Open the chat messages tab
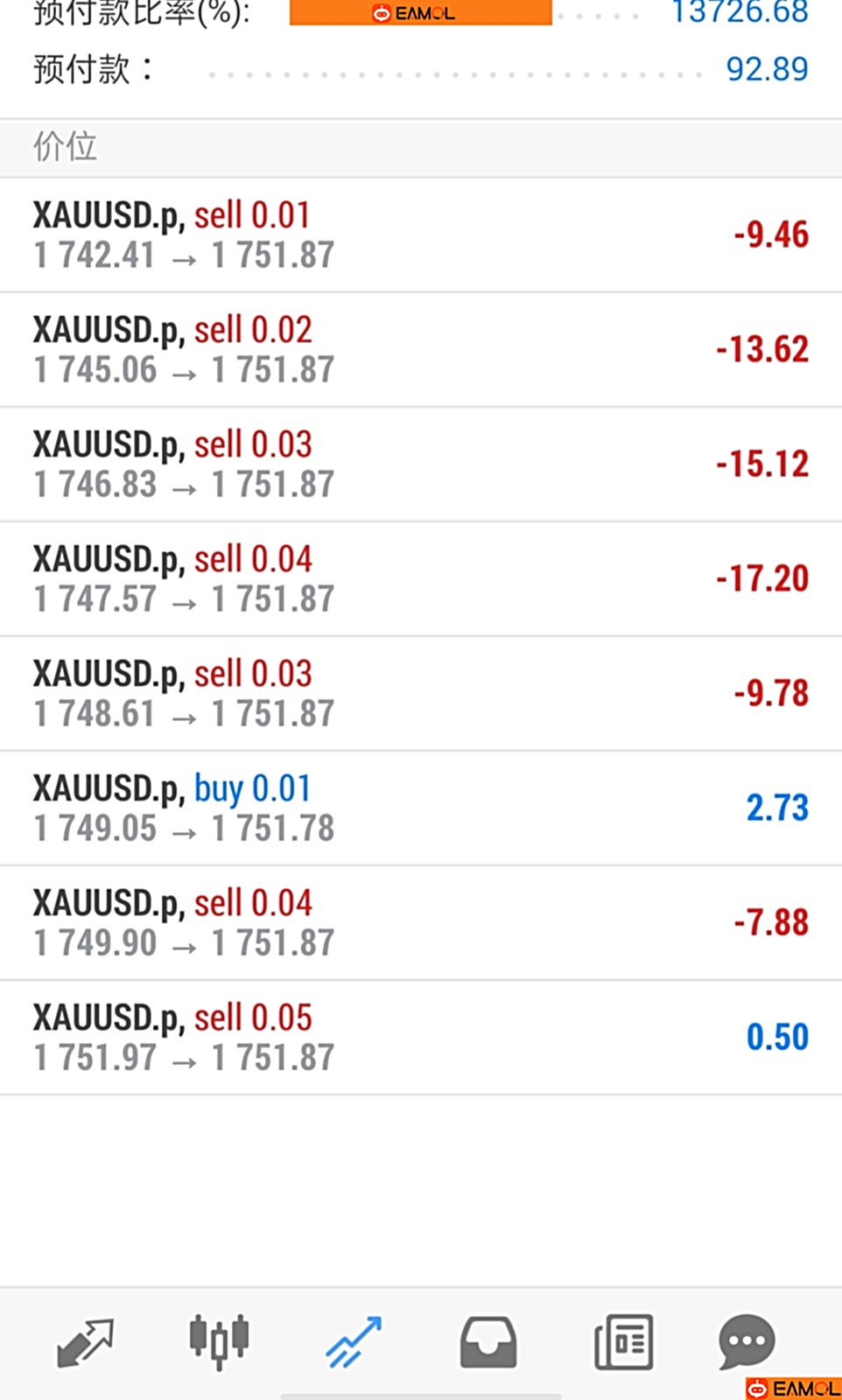 [x=747, y=1341]
